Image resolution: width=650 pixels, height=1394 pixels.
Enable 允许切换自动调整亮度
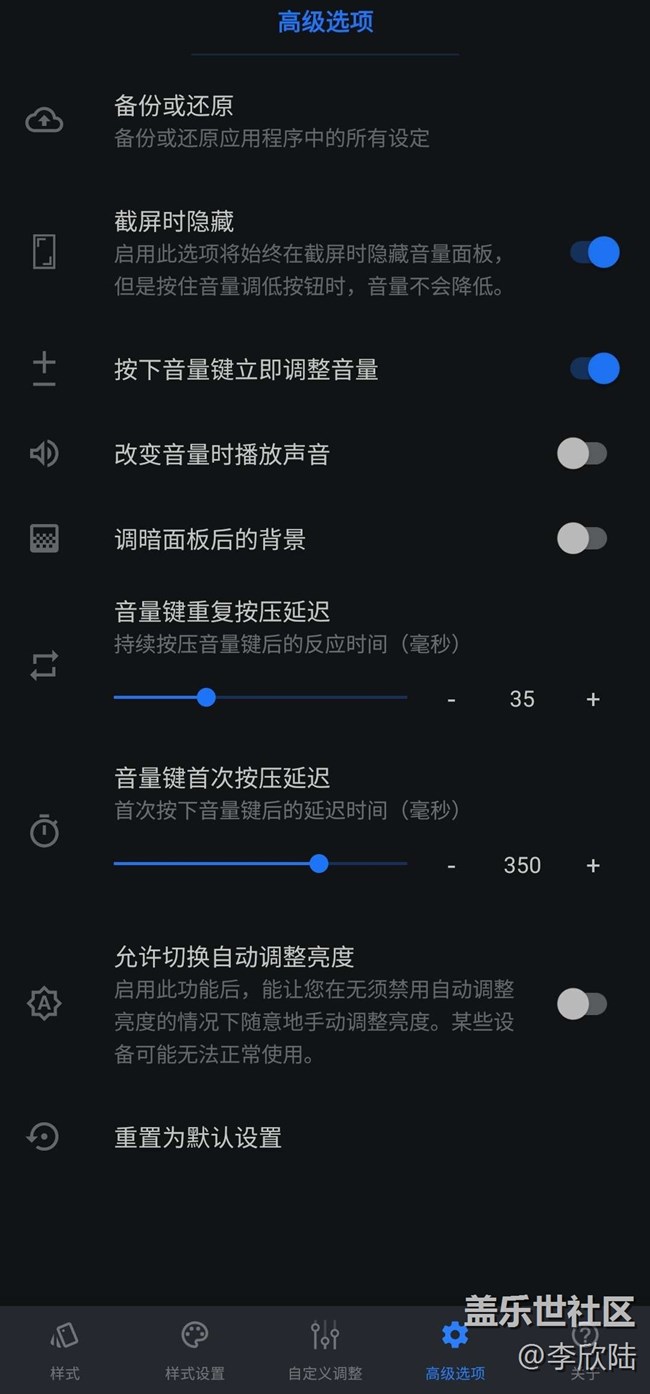pyautogui.click(x=582, y=1003)
